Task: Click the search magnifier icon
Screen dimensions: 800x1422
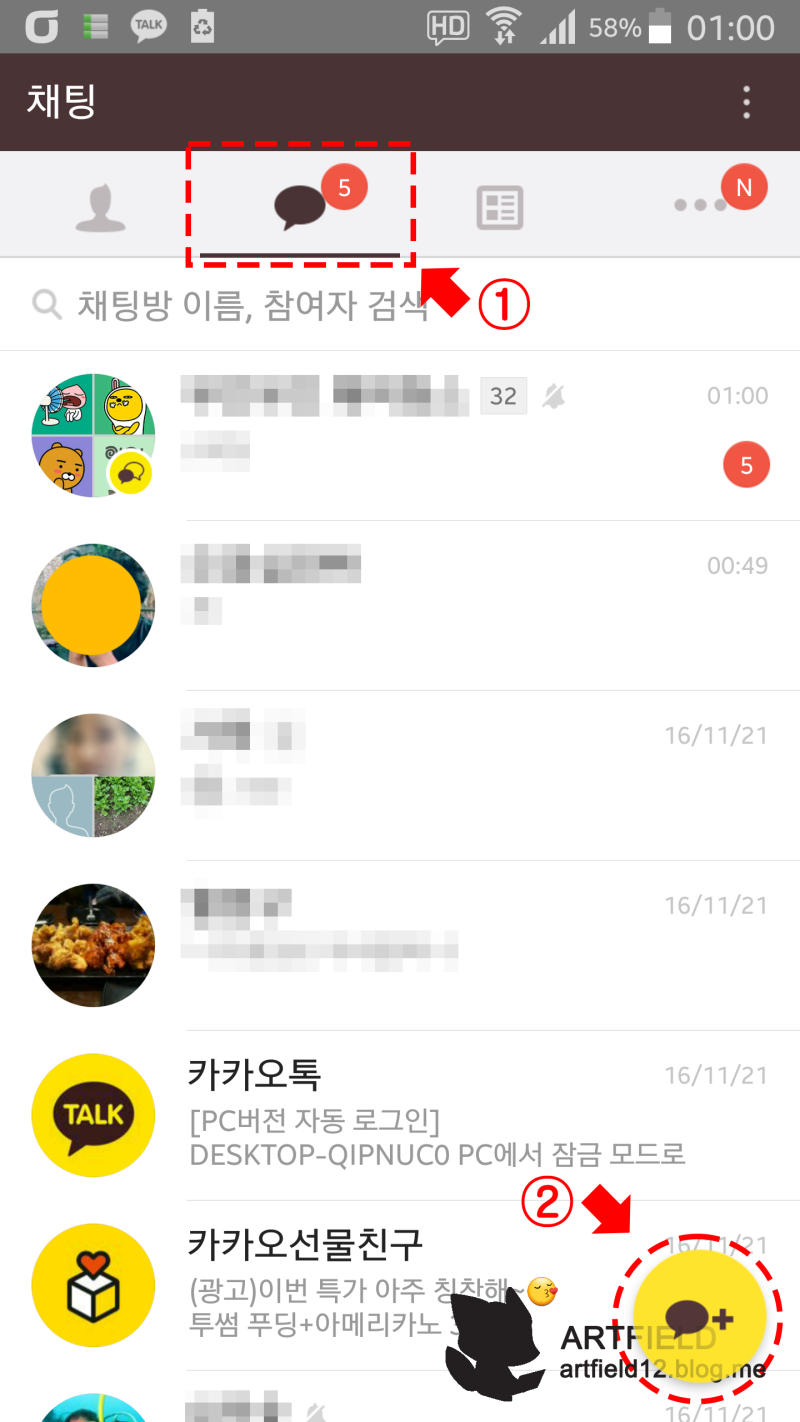Action: click(x=47, y=304)
